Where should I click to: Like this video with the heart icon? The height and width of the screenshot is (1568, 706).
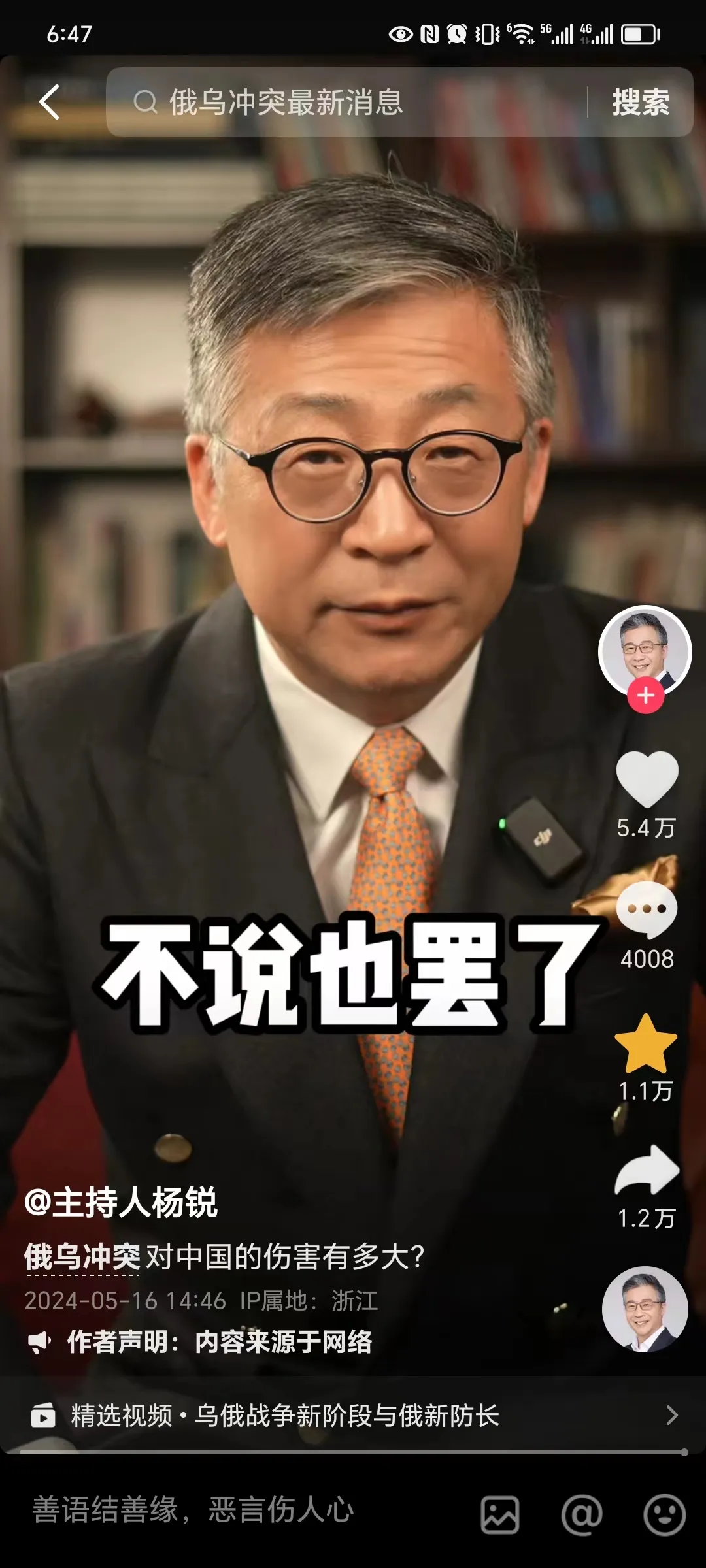(646, 779)
